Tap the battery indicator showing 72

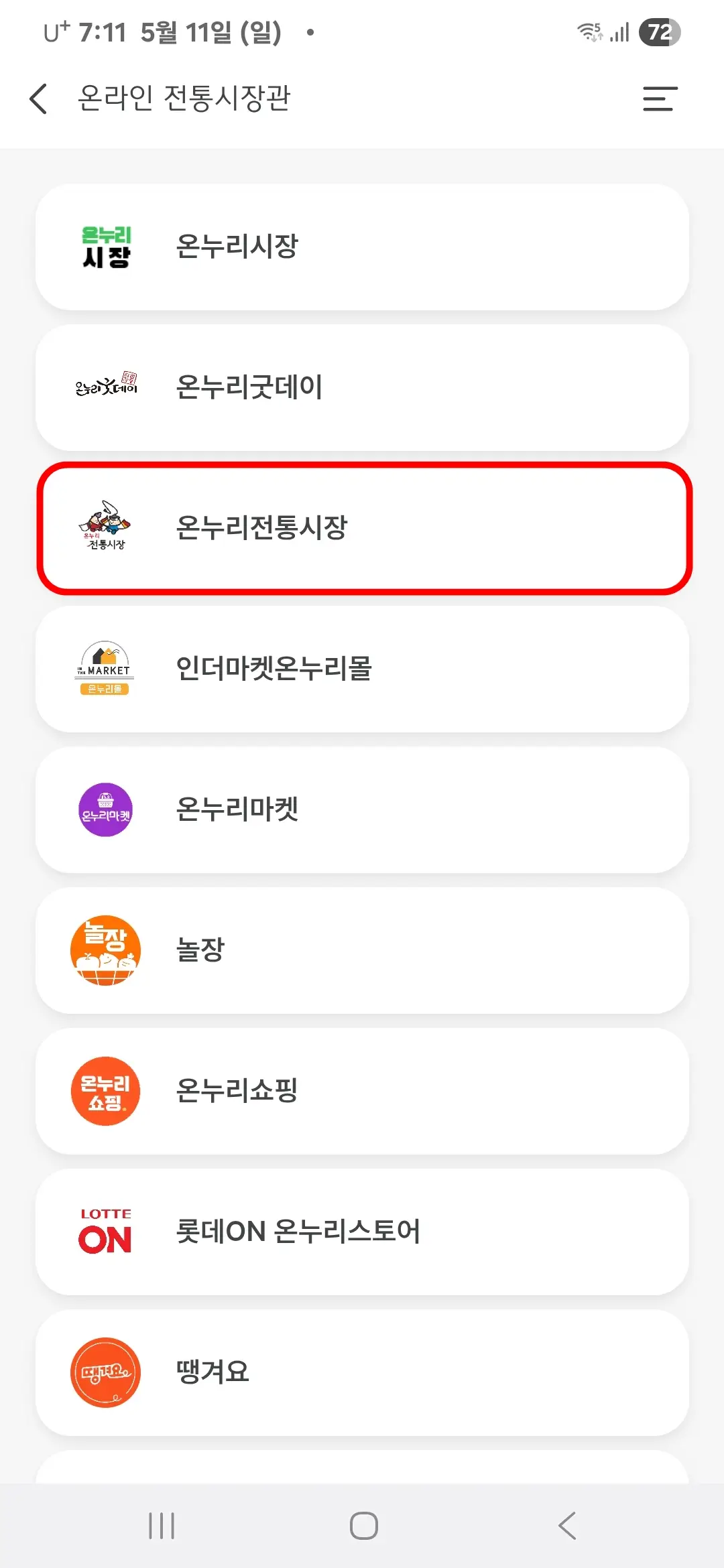(x=660, y=31)
